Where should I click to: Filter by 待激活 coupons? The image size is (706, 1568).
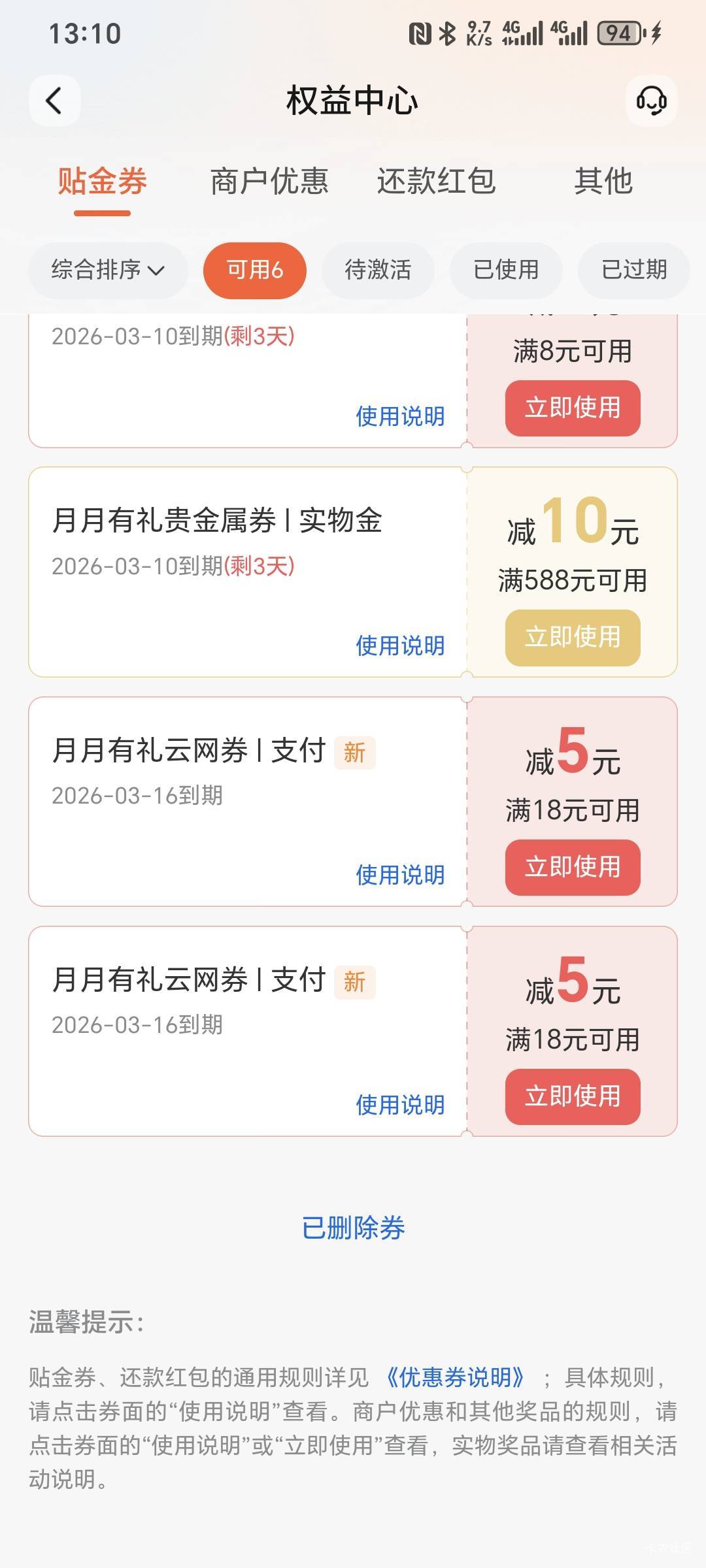click(x=378, y=270)
